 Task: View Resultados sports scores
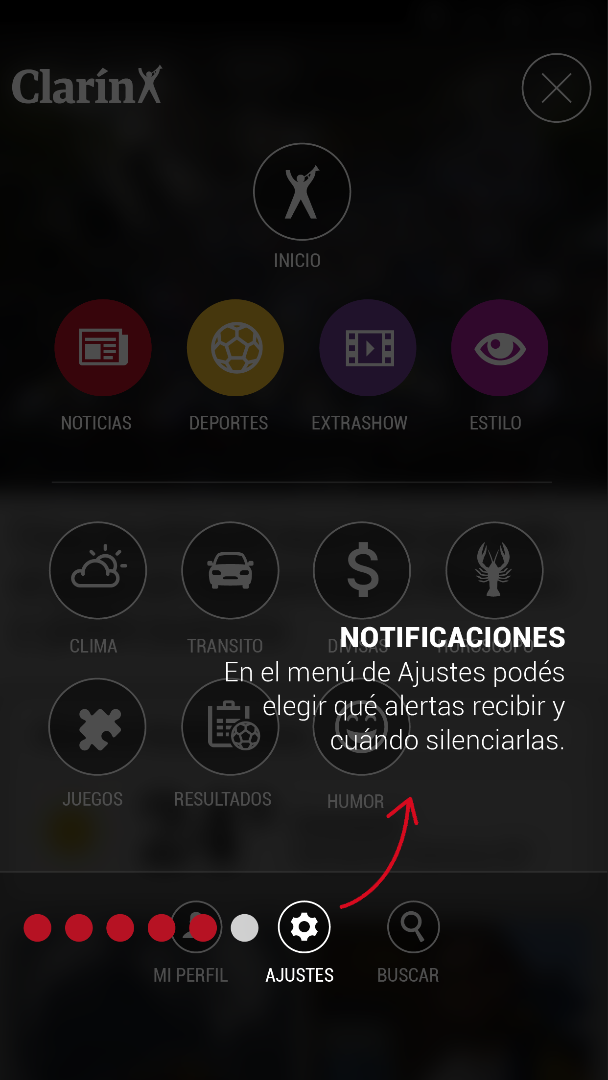[x=229, y=727]
